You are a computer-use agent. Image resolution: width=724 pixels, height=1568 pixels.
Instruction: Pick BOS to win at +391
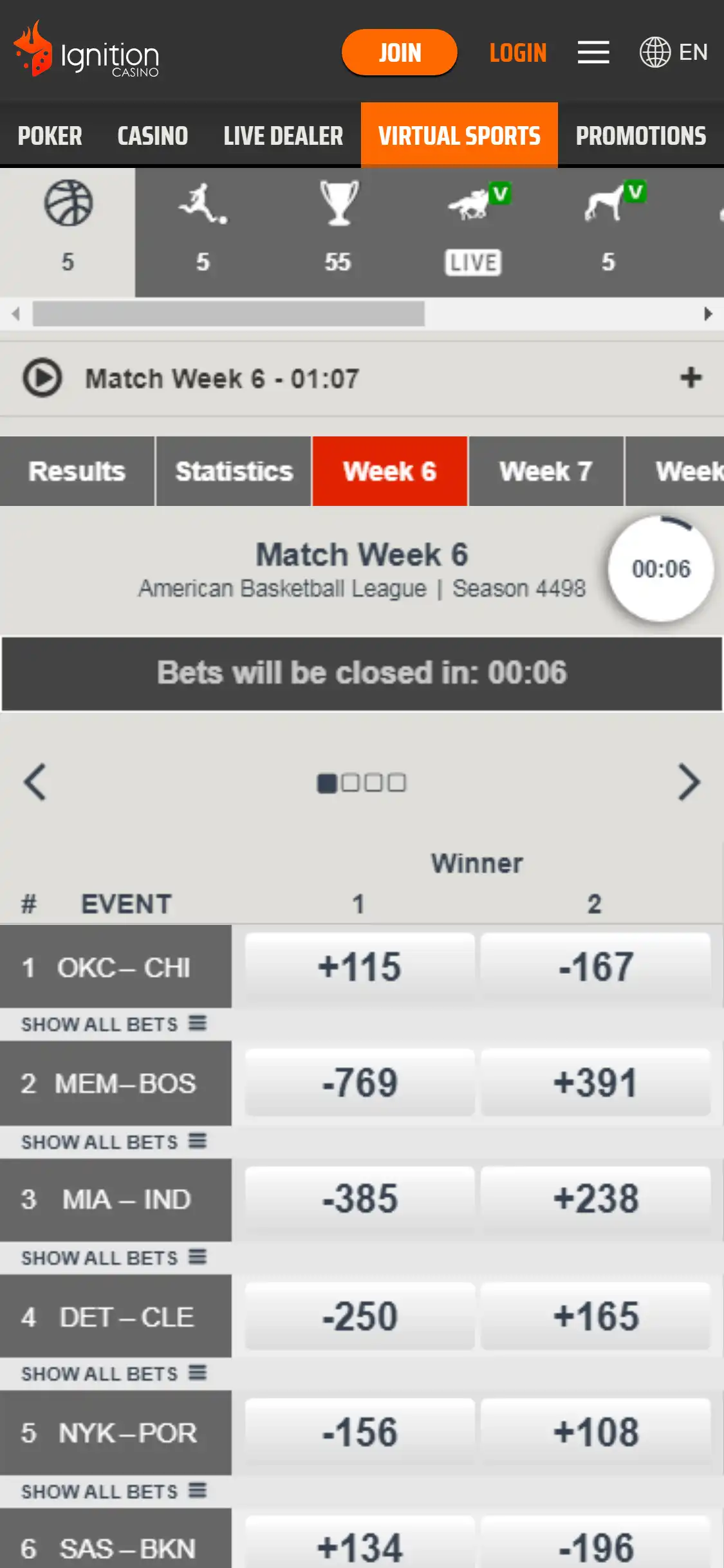click(x=595, y=1083)
